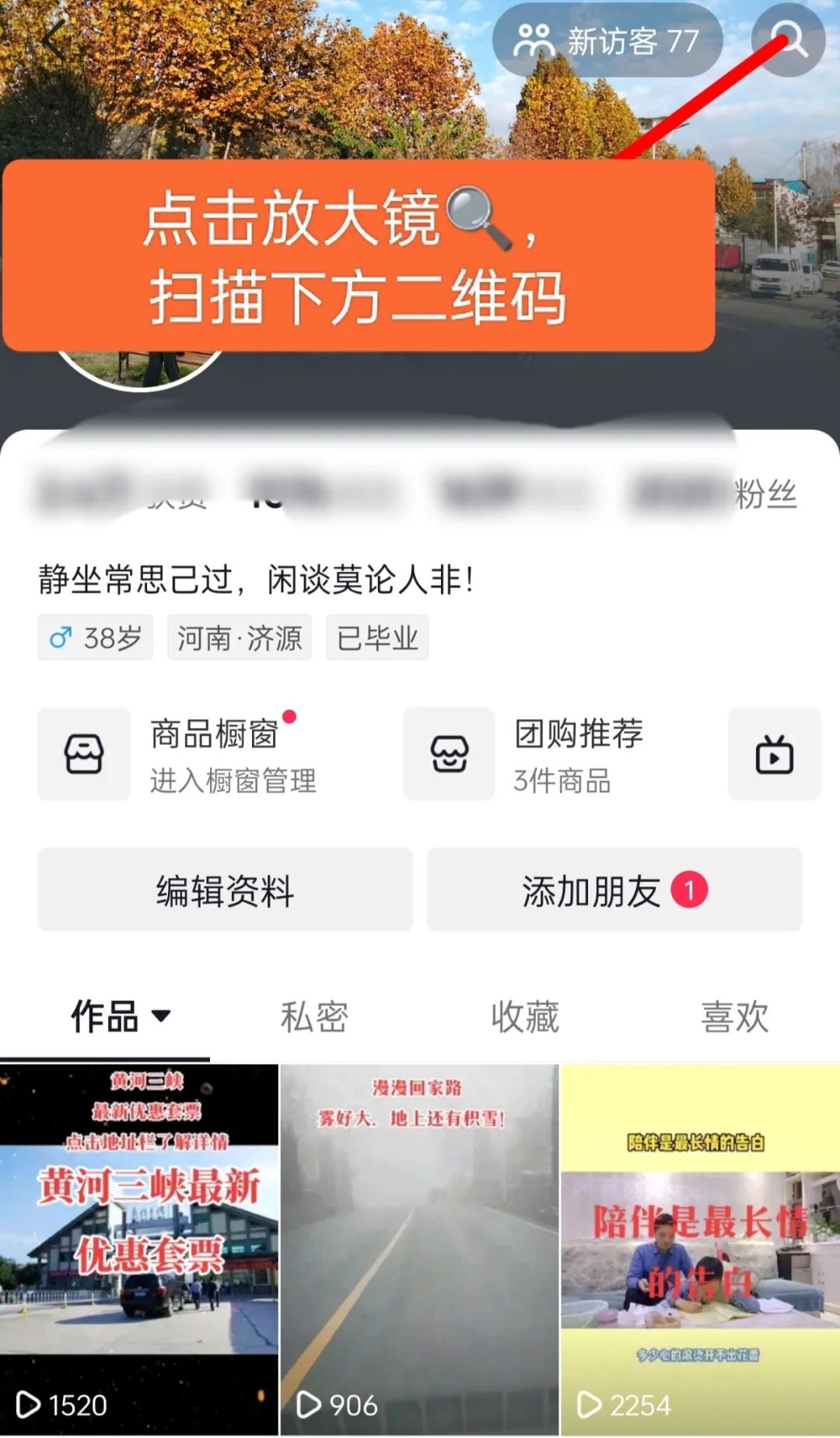
Task: Switch to the 喜欢 tab
Action: point(734,1016)
